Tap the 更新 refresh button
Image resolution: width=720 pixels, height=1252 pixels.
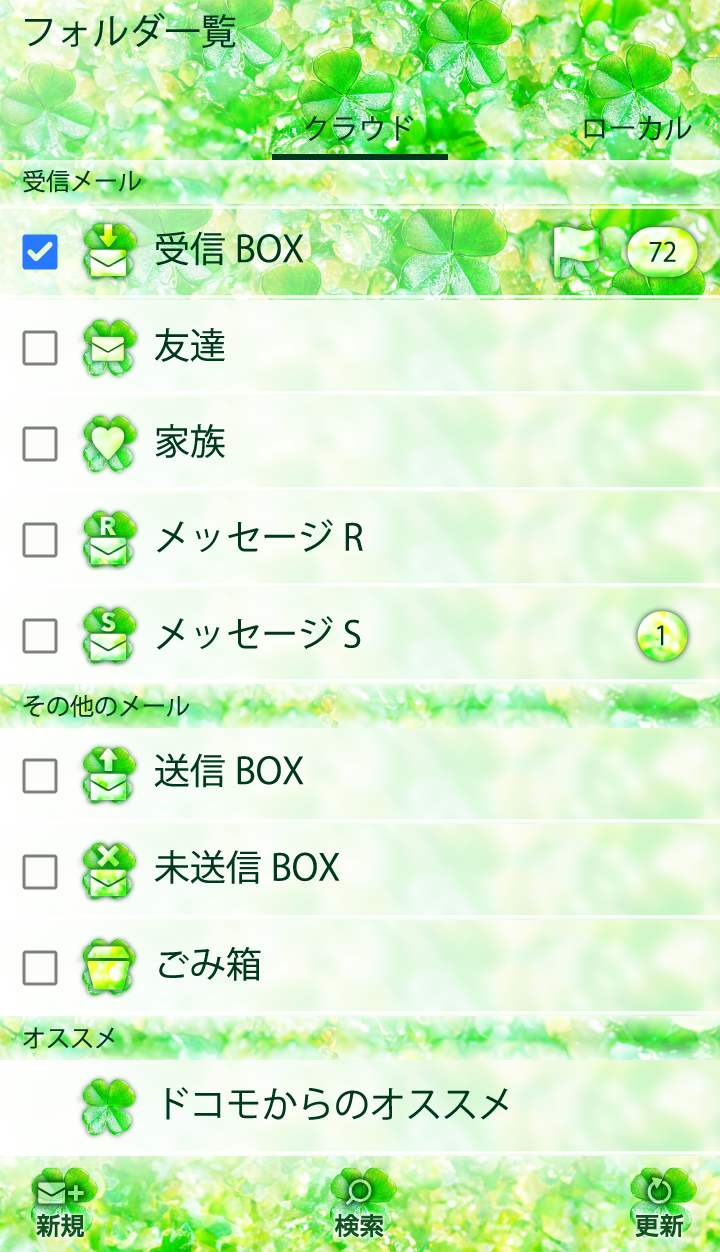[x=659, y=1205]
